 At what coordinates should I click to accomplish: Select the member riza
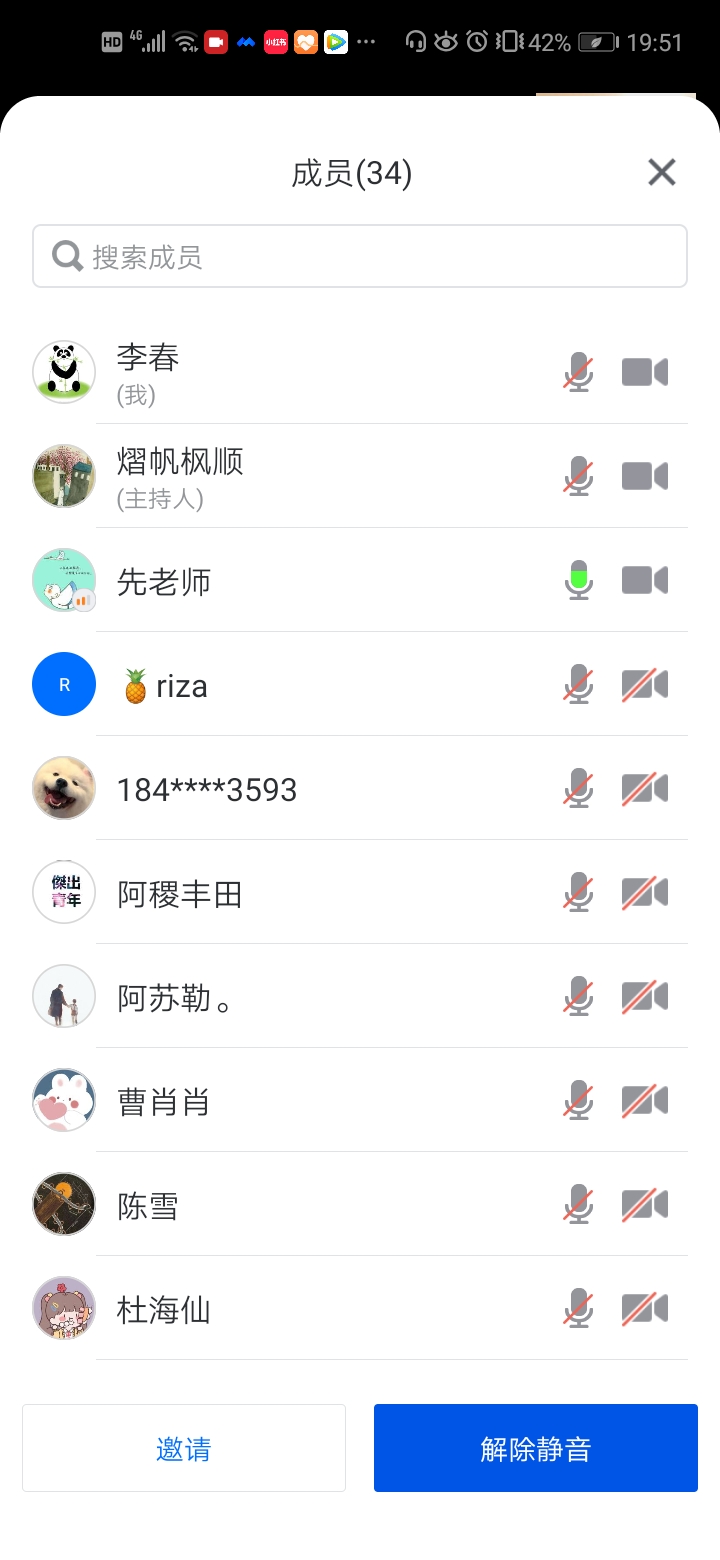click(x=300, y=685)
